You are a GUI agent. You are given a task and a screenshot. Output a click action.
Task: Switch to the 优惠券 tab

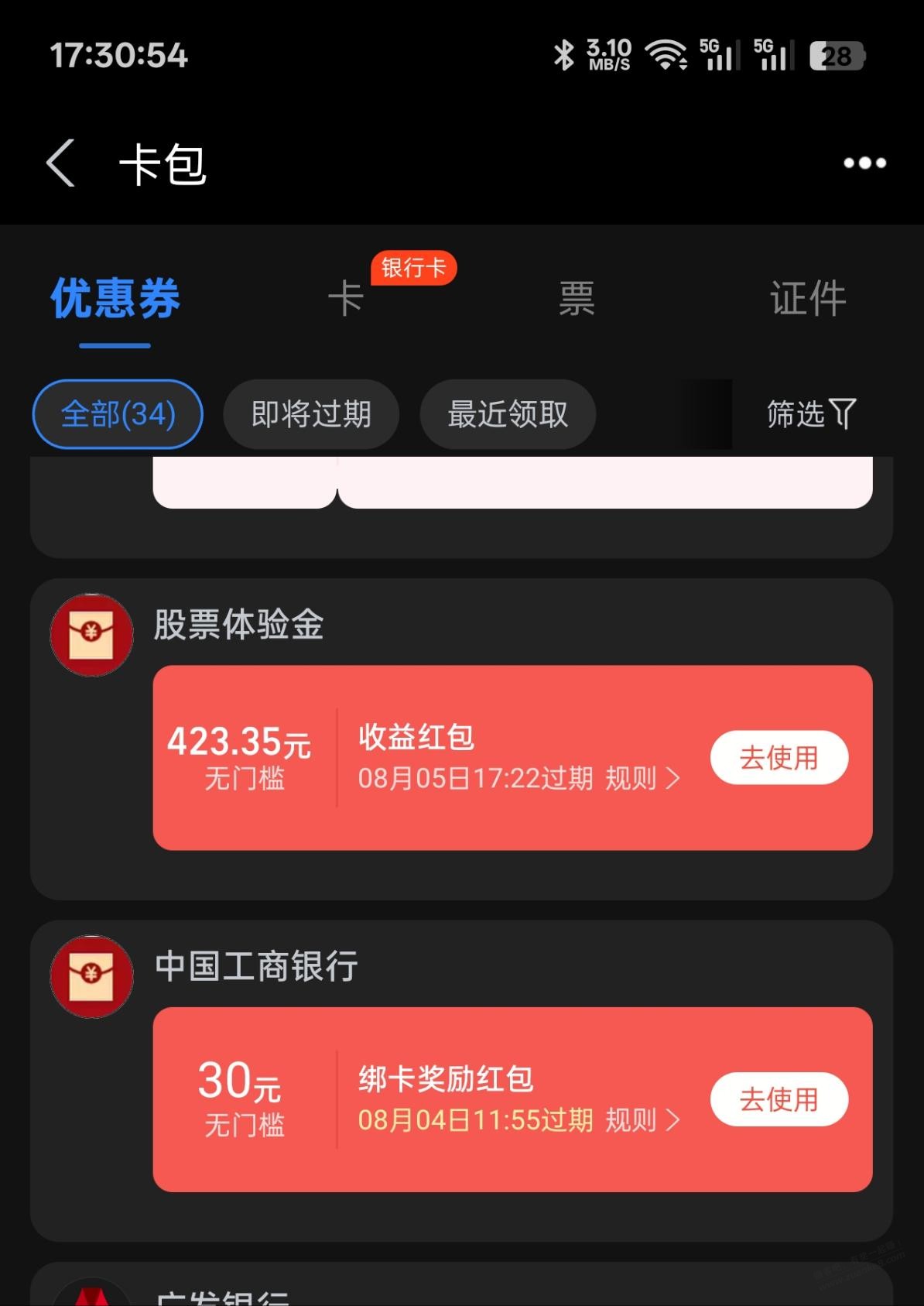115,299
